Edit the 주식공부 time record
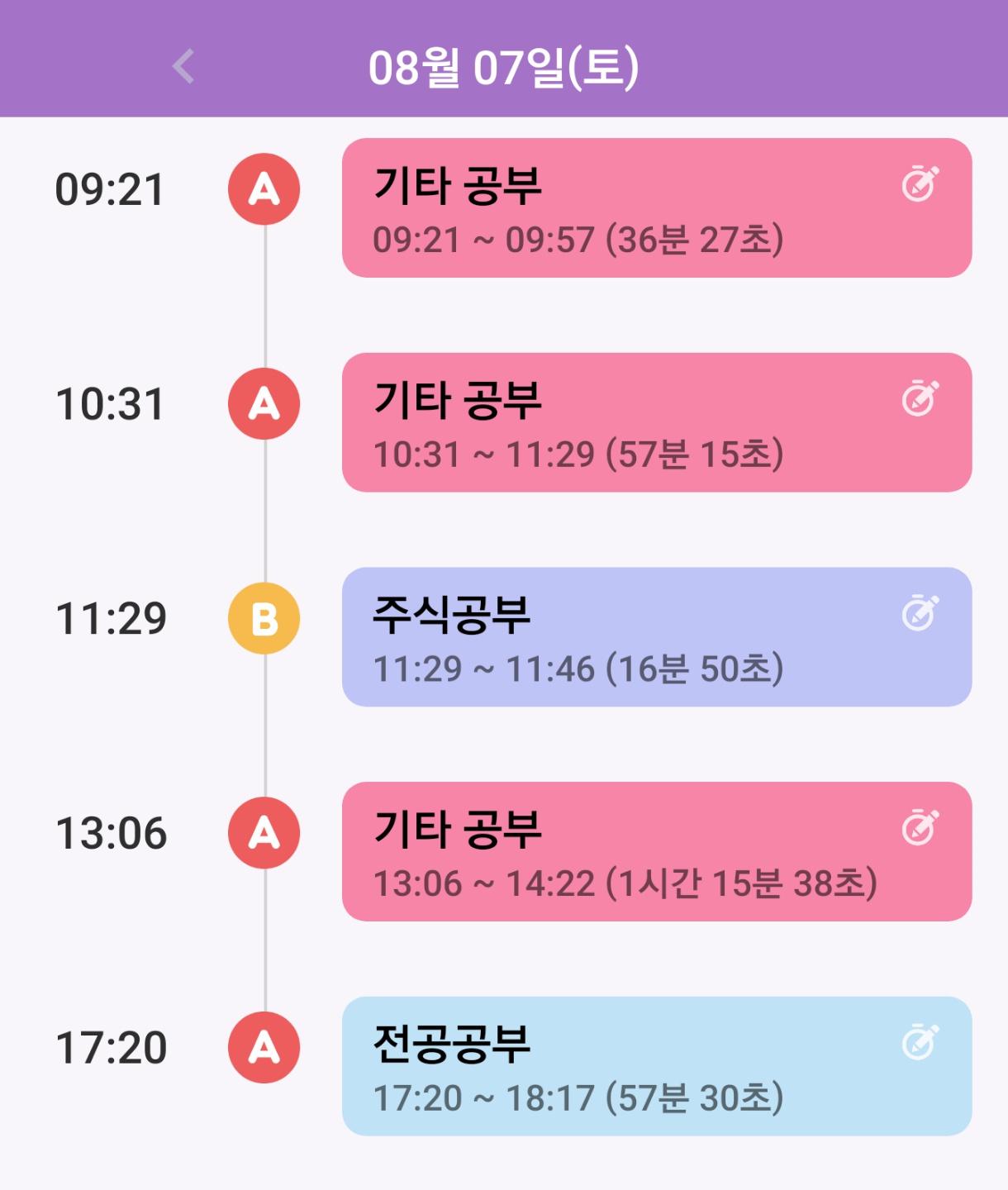Image resolution: width=1008 pixels, height=1190 pixels. point(920,612)
